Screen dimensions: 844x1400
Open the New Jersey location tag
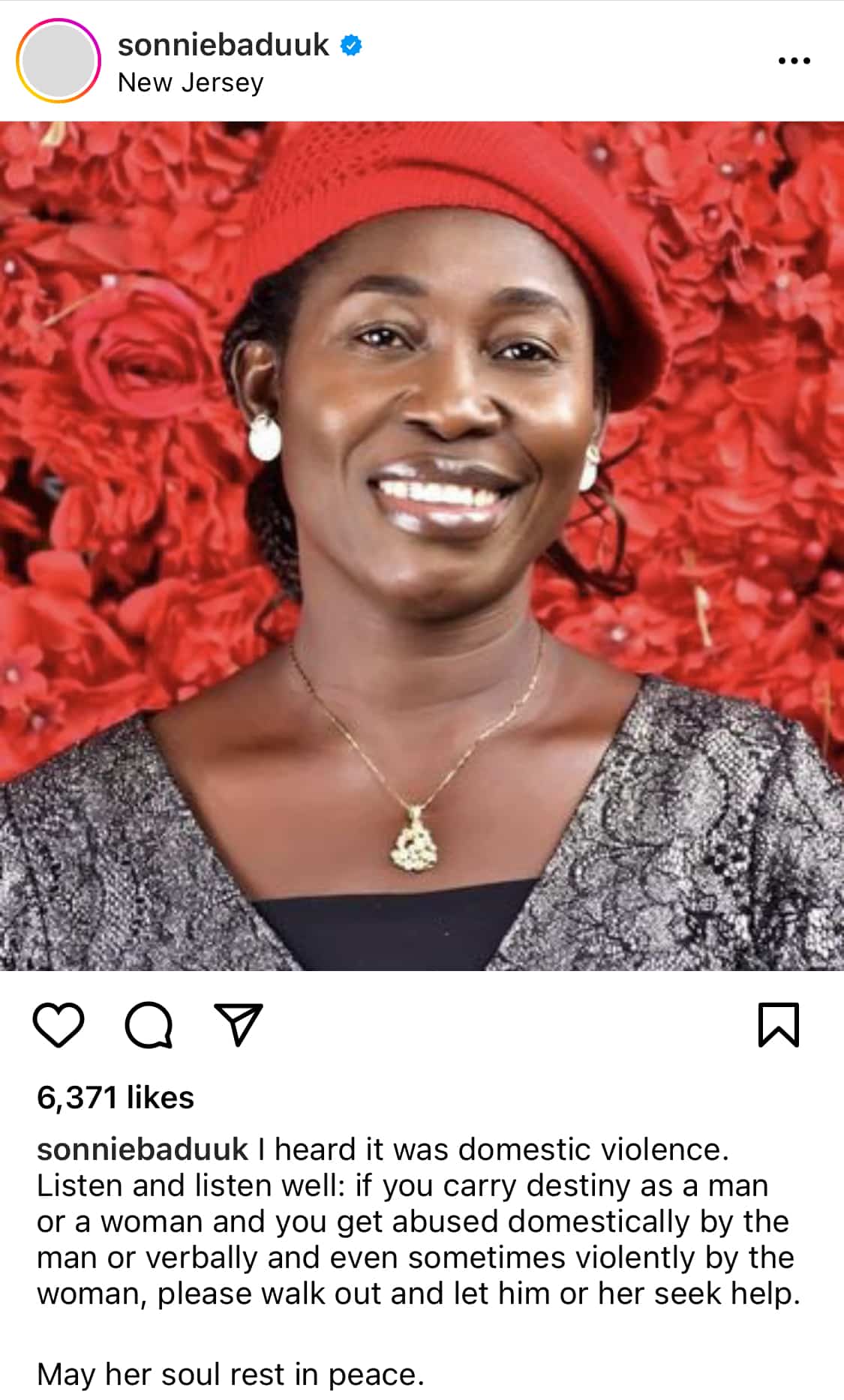pos(191,82)
